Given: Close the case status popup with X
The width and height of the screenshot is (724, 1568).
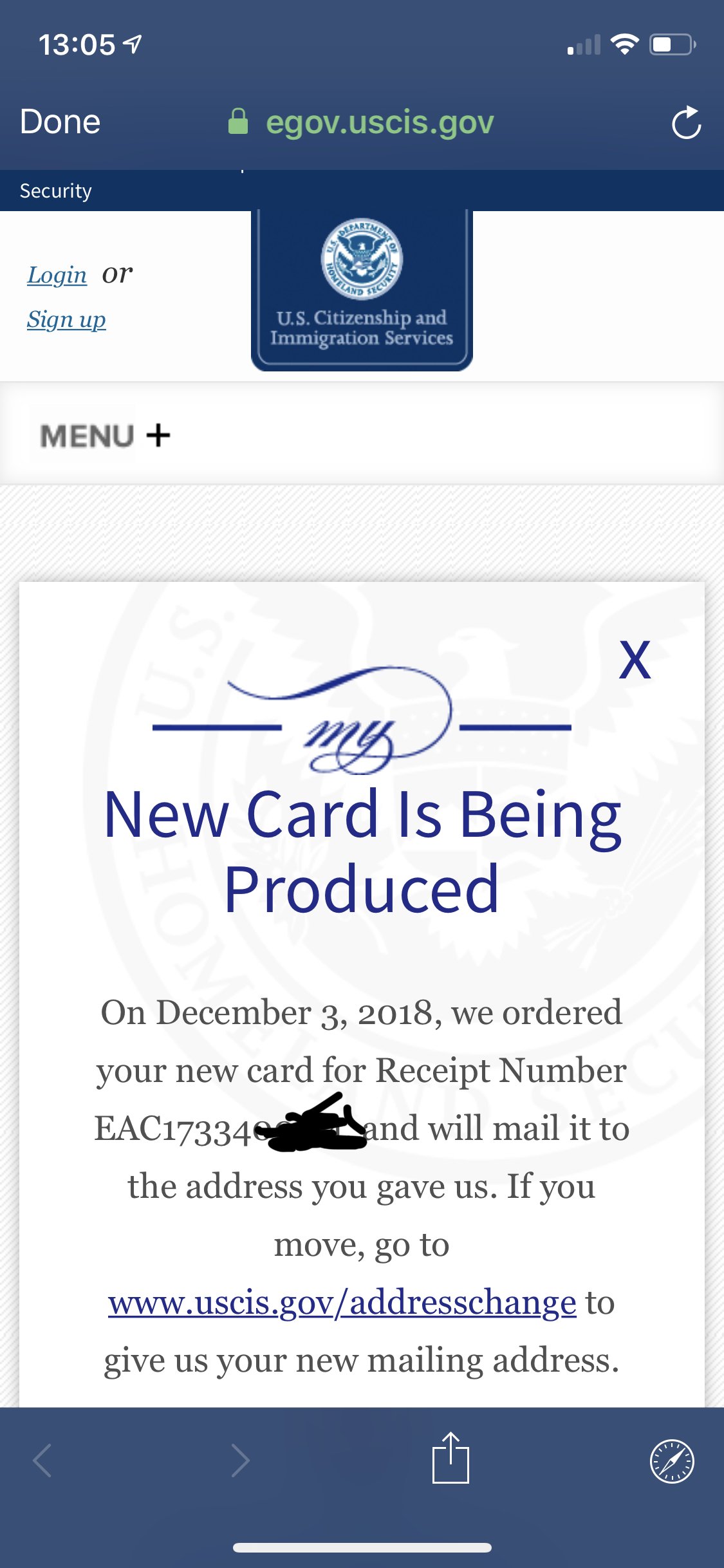Looking at the screenshot, I should click(x=635, y=660).
